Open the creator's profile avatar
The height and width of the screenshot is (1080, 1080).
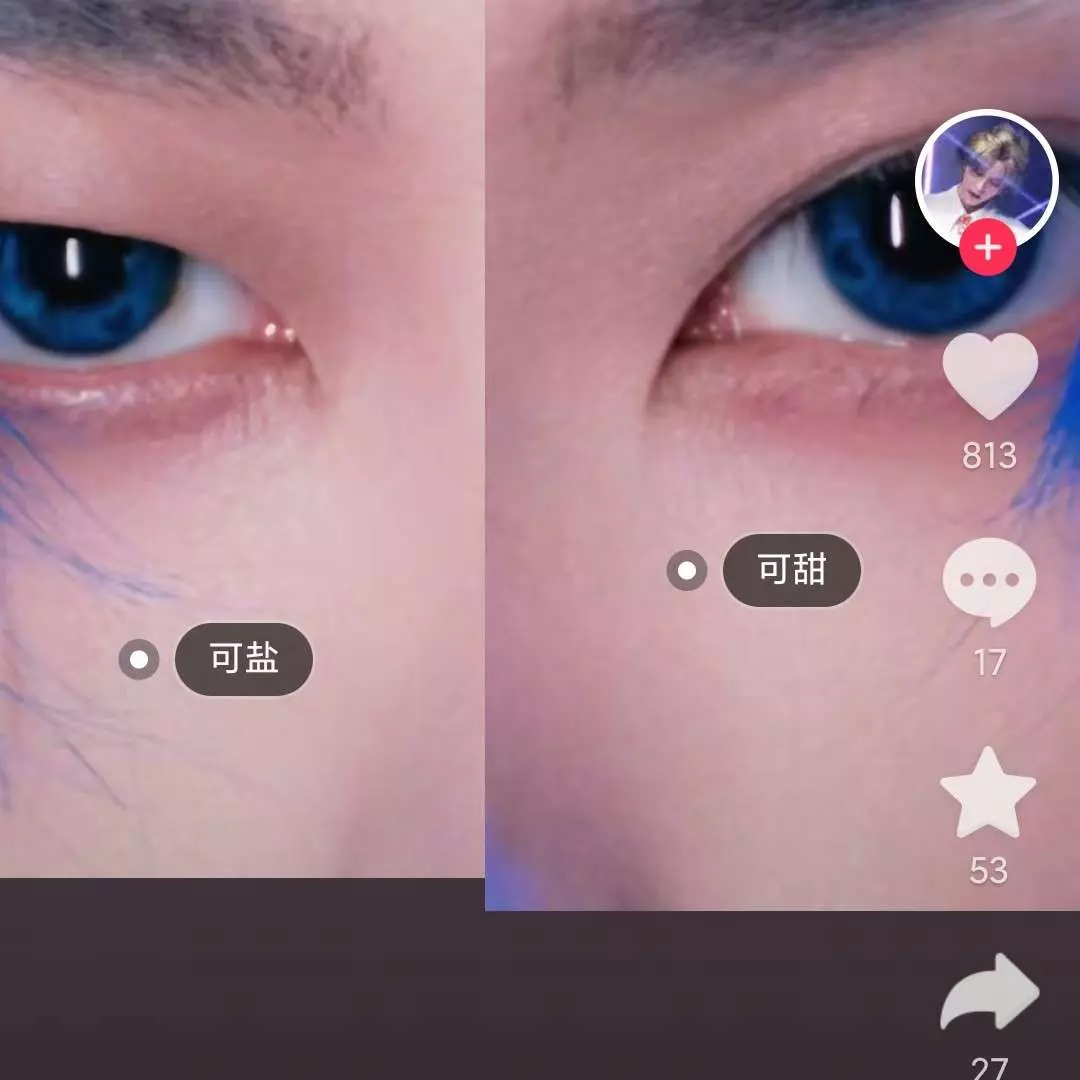pyautogui.click(x=987, y=177)
